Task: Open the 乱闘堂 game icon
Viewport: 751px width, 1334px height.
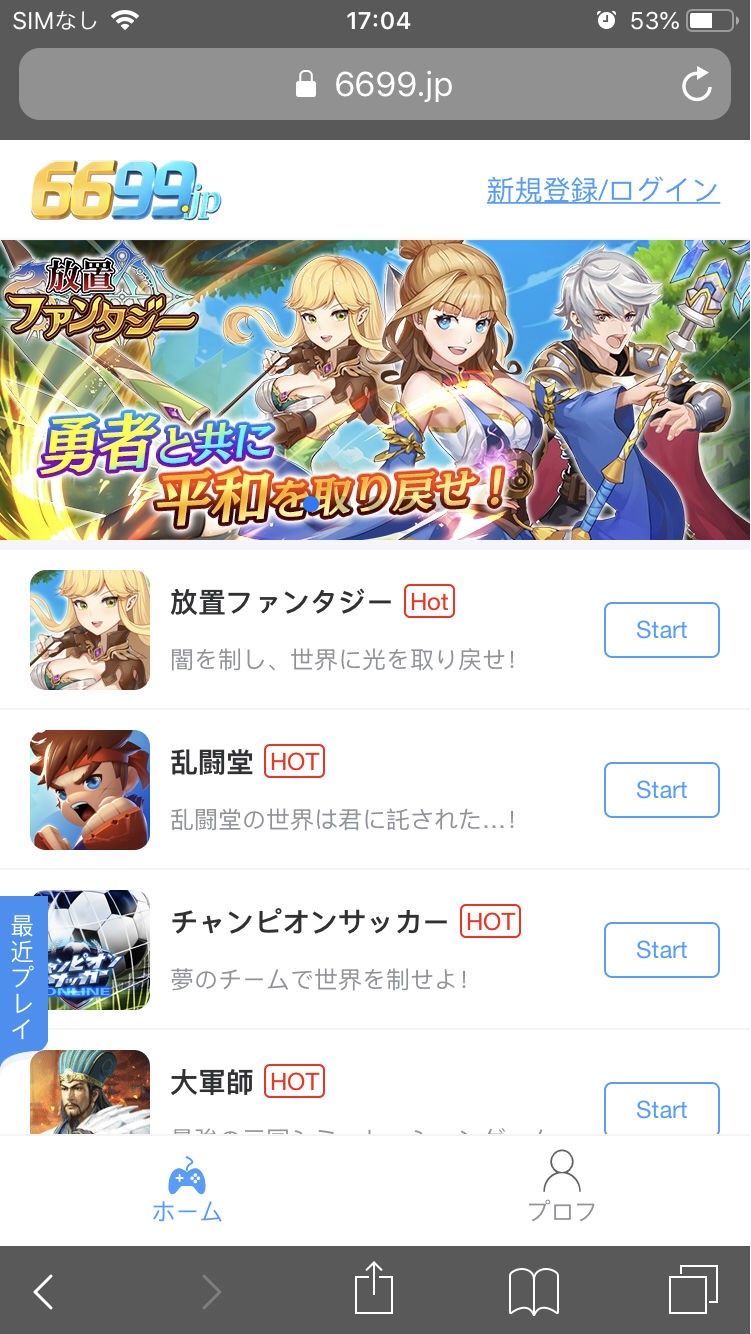Action: 90,790
